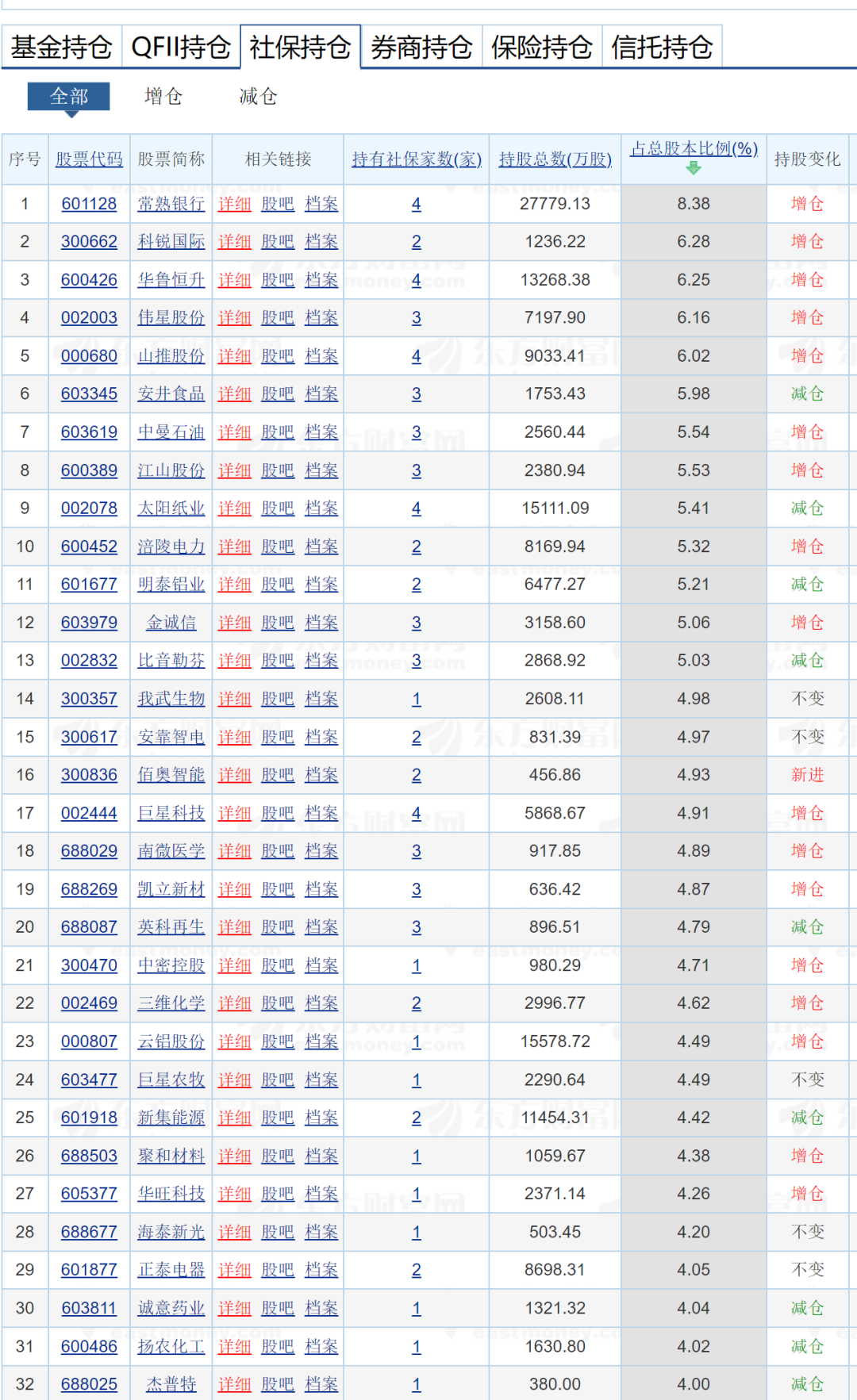Open 档案 for 杰普特

click(x=321, y=1384)
